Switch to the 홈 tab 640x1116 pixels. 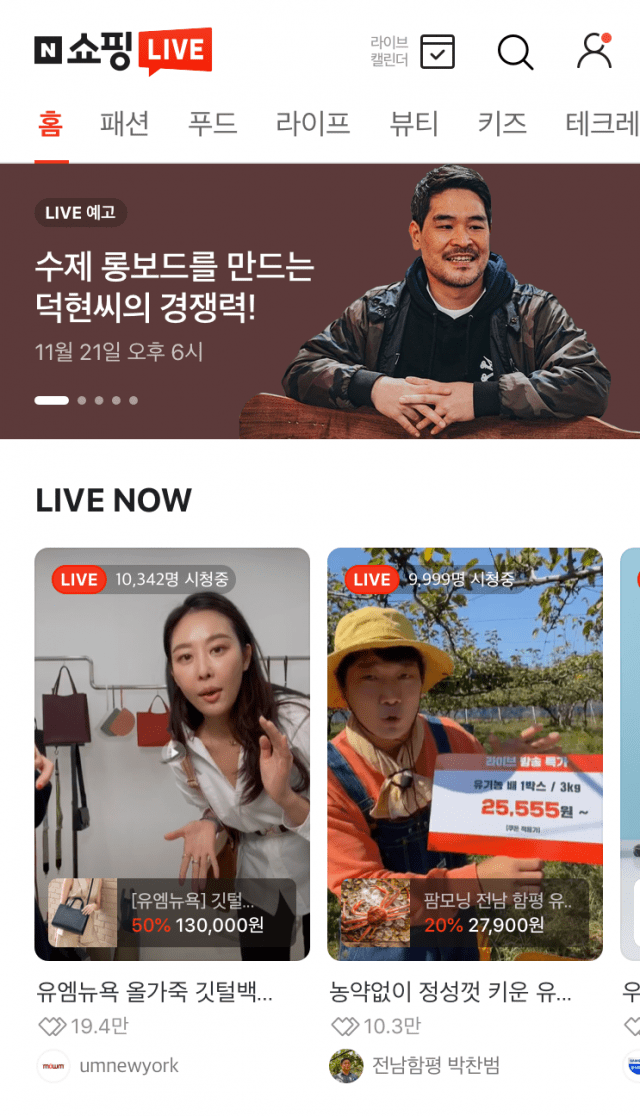click(x=50, y=124)
